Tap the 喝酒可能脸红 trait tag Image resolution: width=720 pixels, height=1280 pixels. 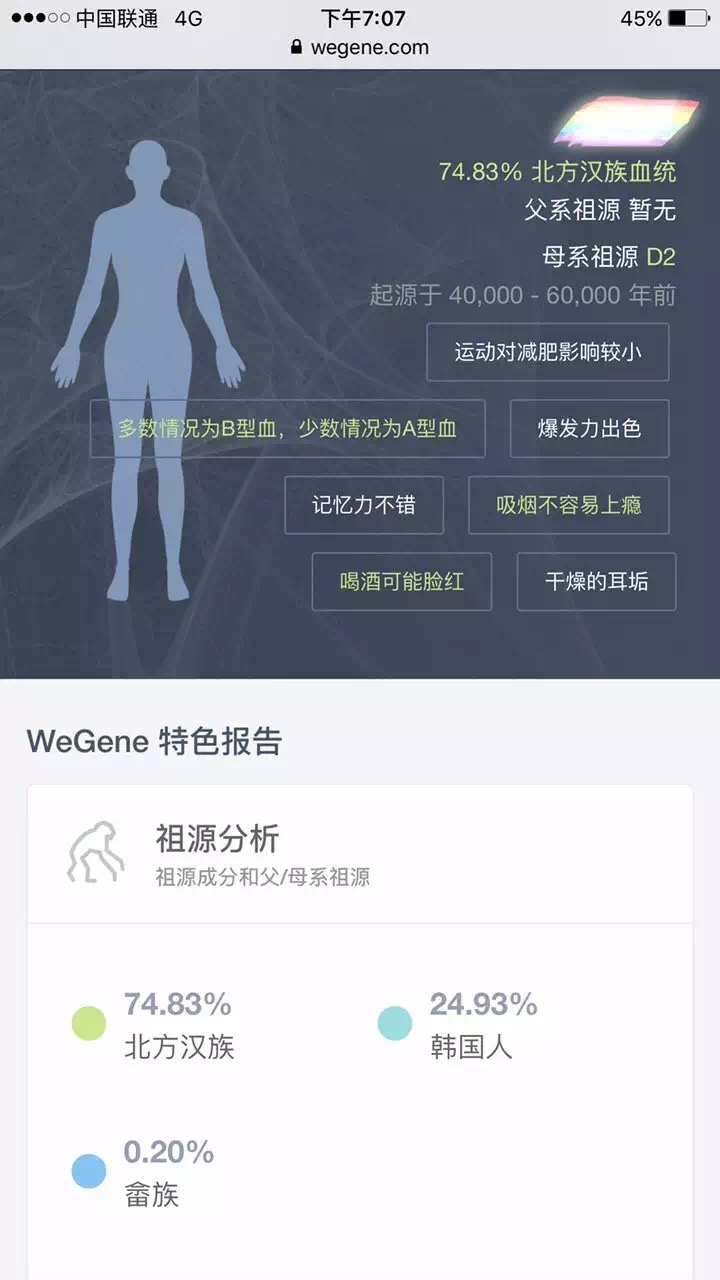[x=402, y=582]
